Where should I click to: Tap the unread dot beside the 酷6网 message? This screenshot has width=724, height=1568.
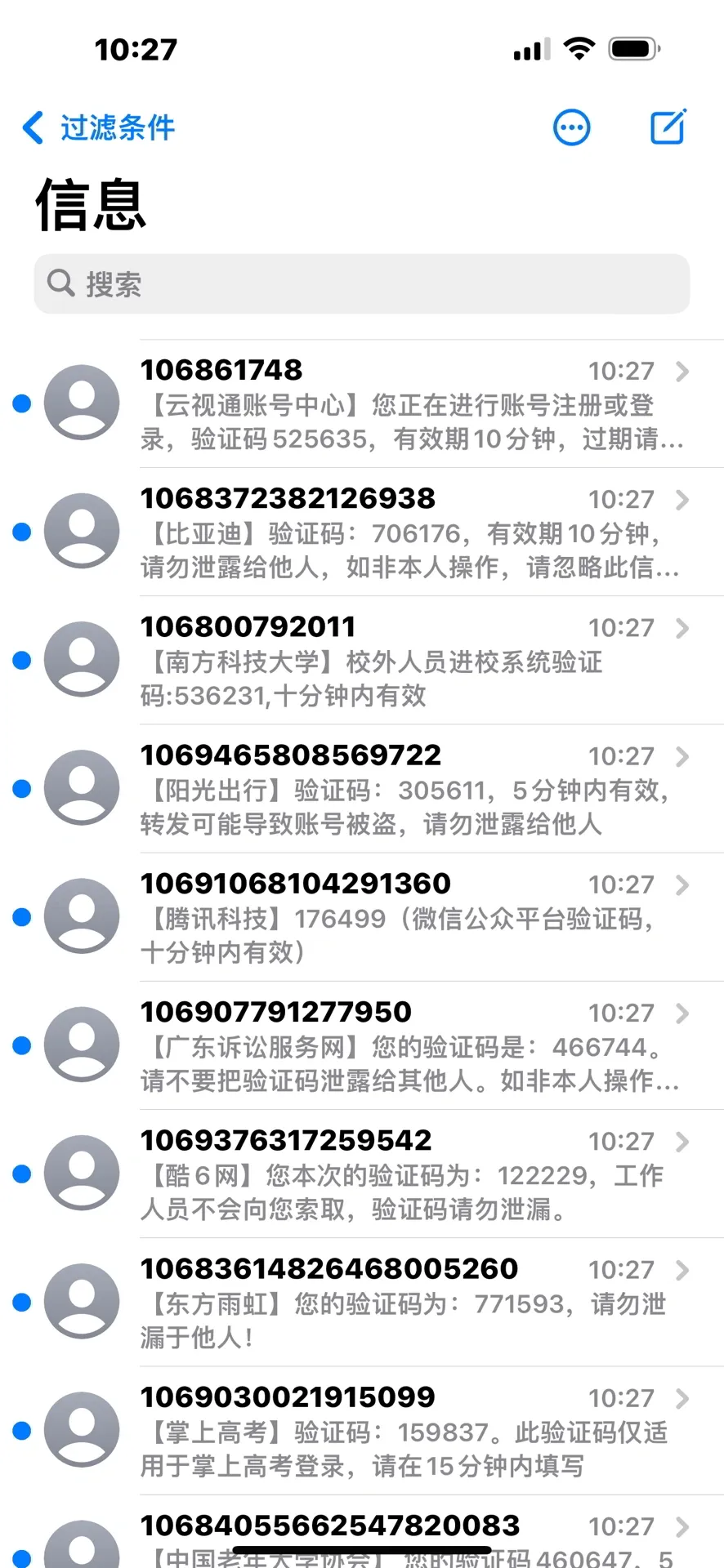[x=20, y=1174]
